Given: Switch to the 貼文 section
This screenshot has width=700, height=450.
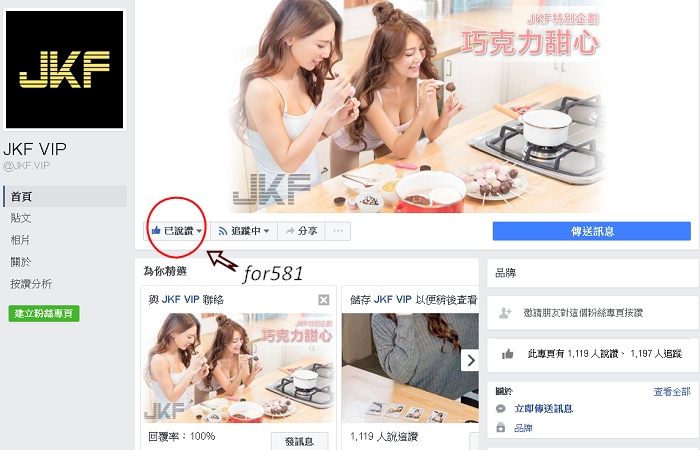Looking at the screenshot, I should point(22,218).
